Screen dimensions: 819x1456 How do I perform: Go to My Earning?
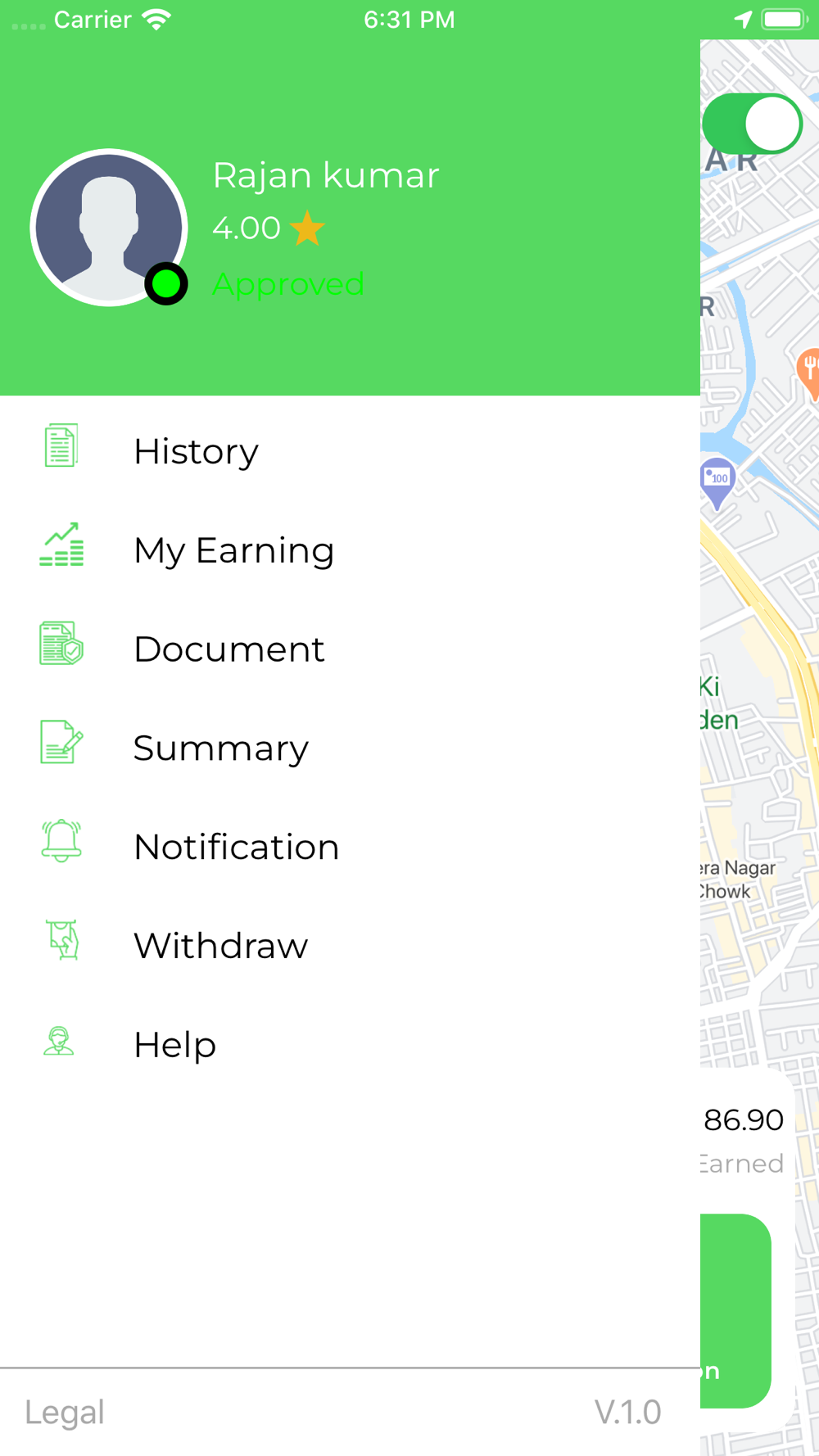pyautogui.click(x=350, y=549)
